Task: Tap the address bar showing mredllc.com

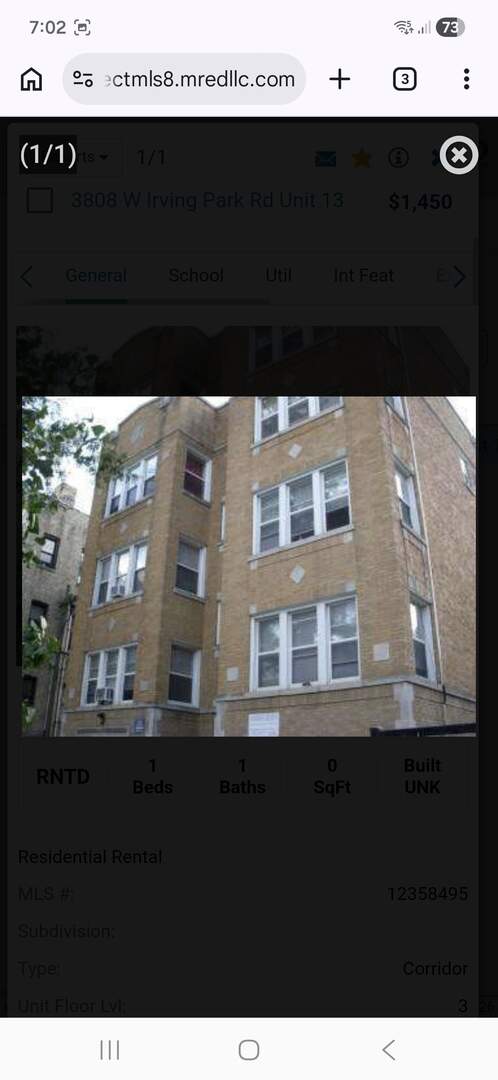Action: pyautogui.click(x=184, y=79)
